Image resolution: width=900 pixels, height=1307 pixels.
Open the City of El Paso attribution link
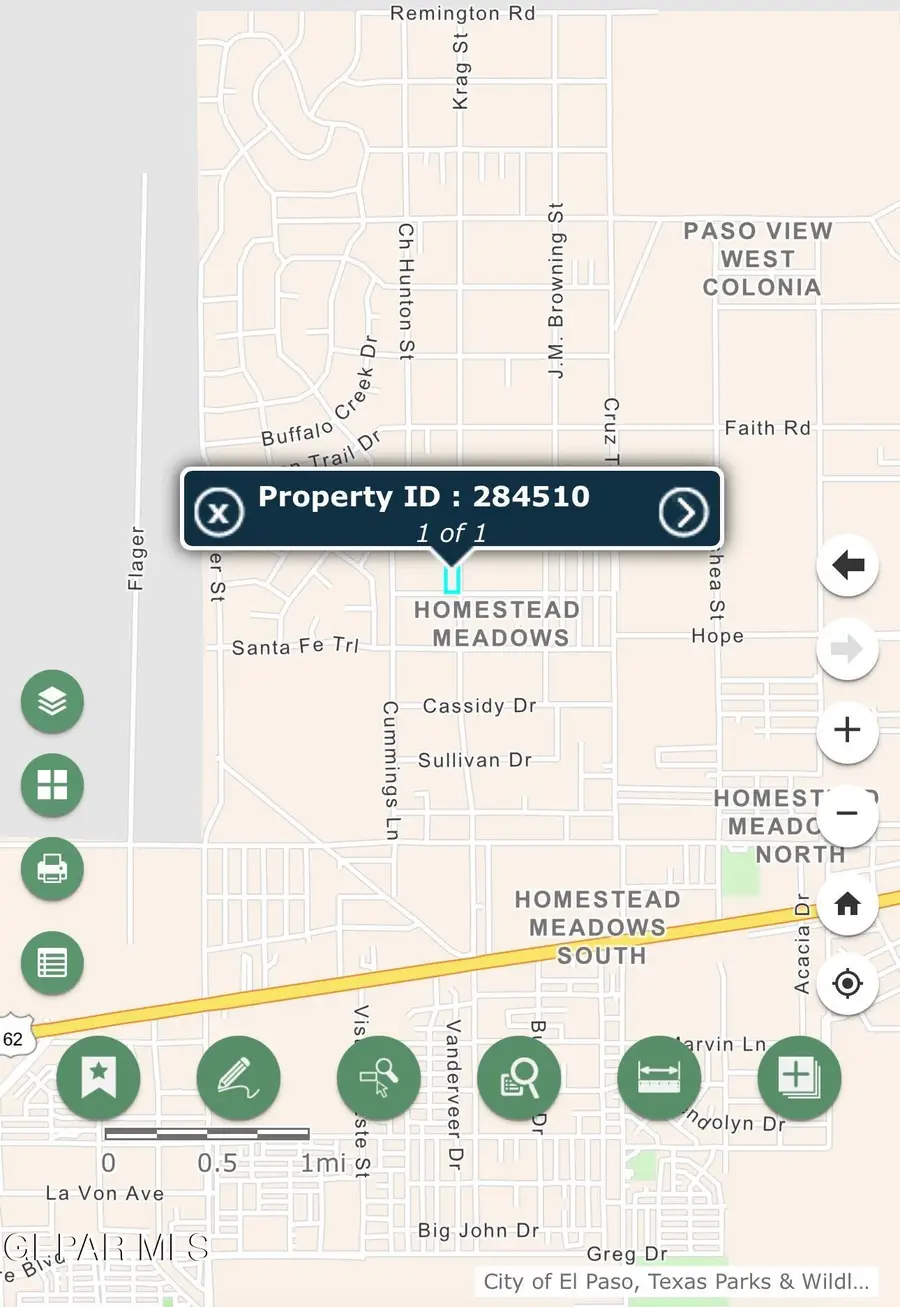tap(678, 1281)
